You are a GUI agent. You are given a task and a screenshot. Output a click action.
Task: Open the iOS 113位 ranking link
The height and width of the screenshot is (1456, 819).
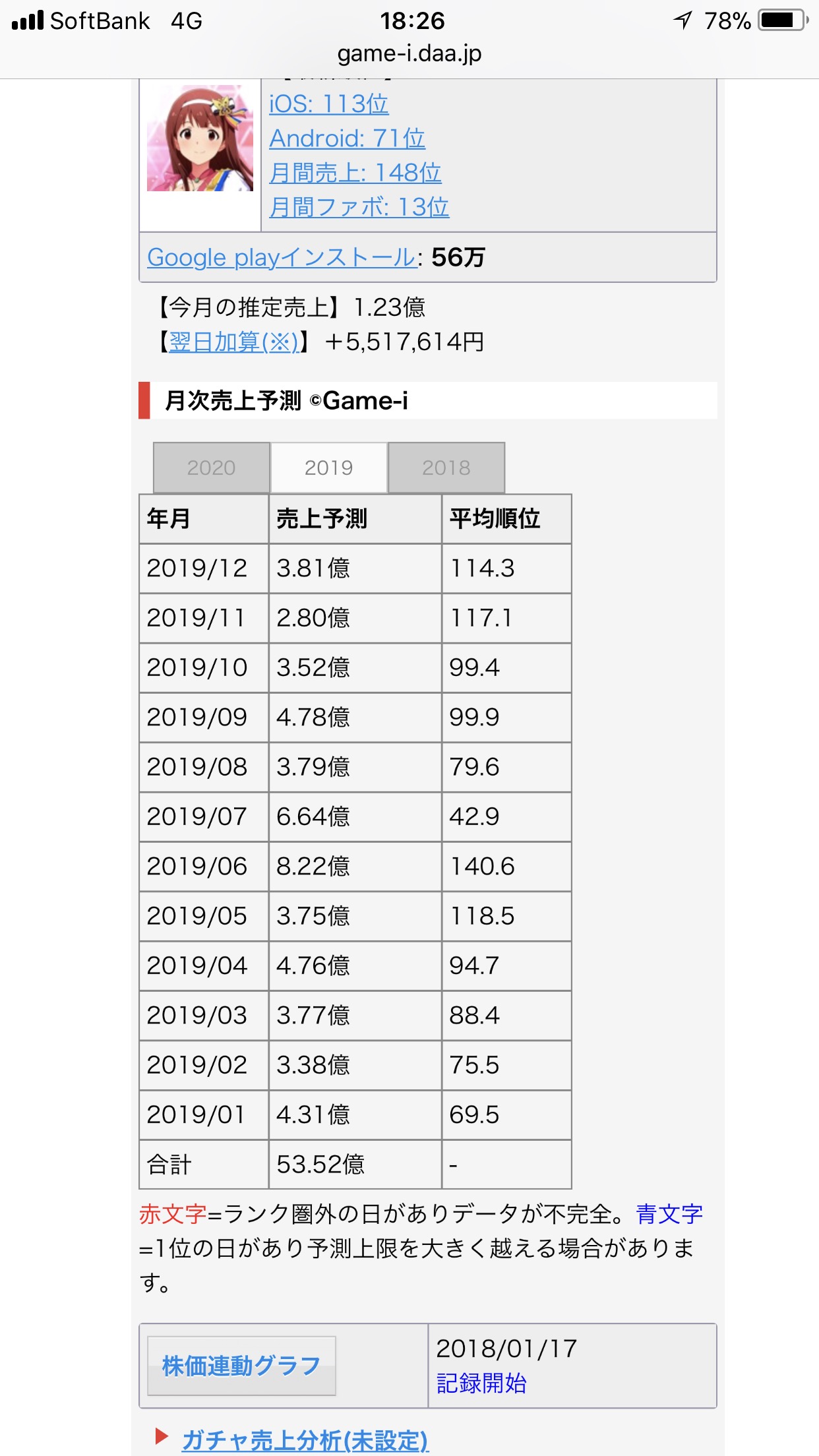tap(328, 104)
